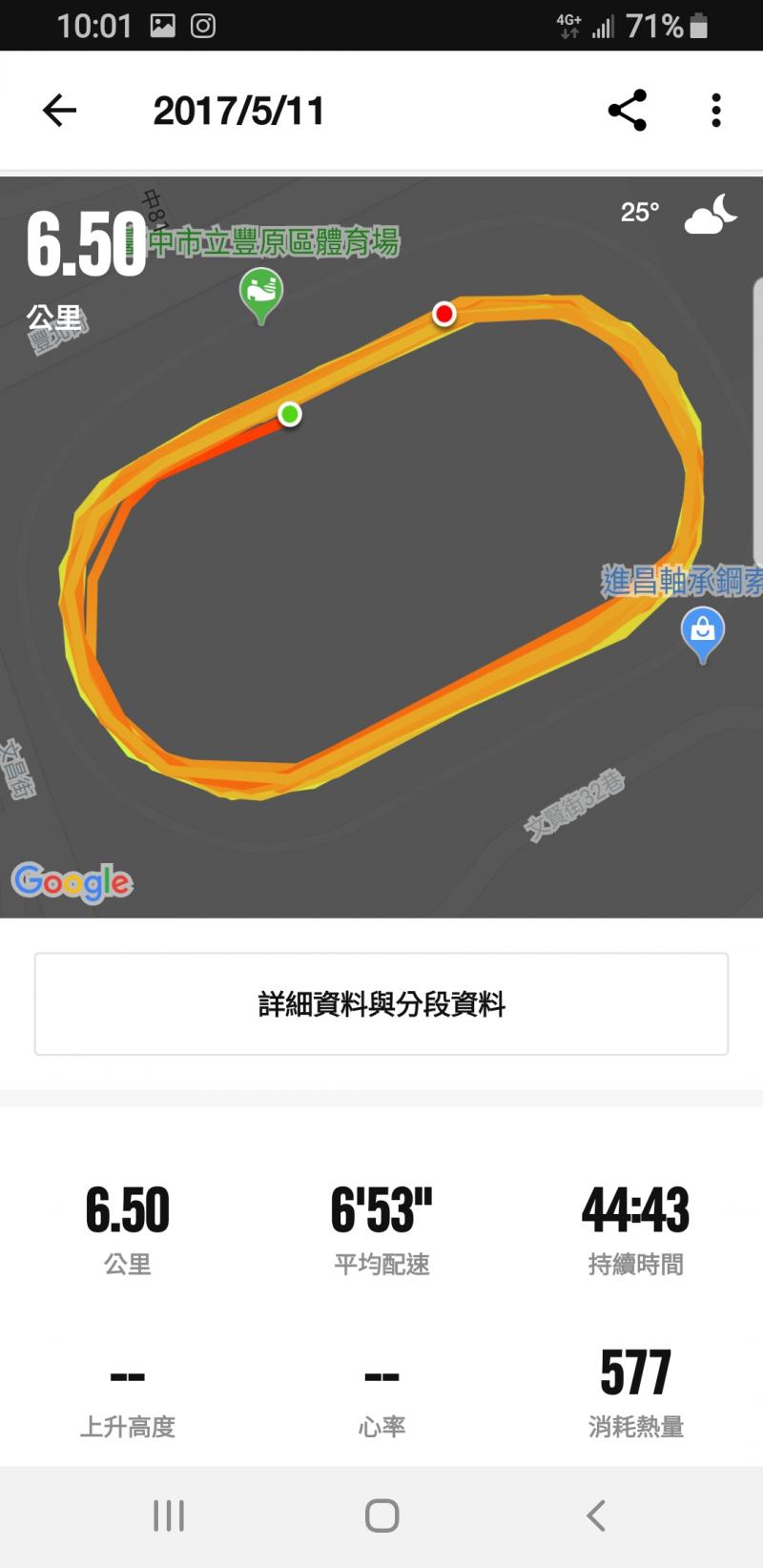Open 詳細資料與分段資料 details button
The width and height of the screenshot is (763, 1568).
[381, 1003]
